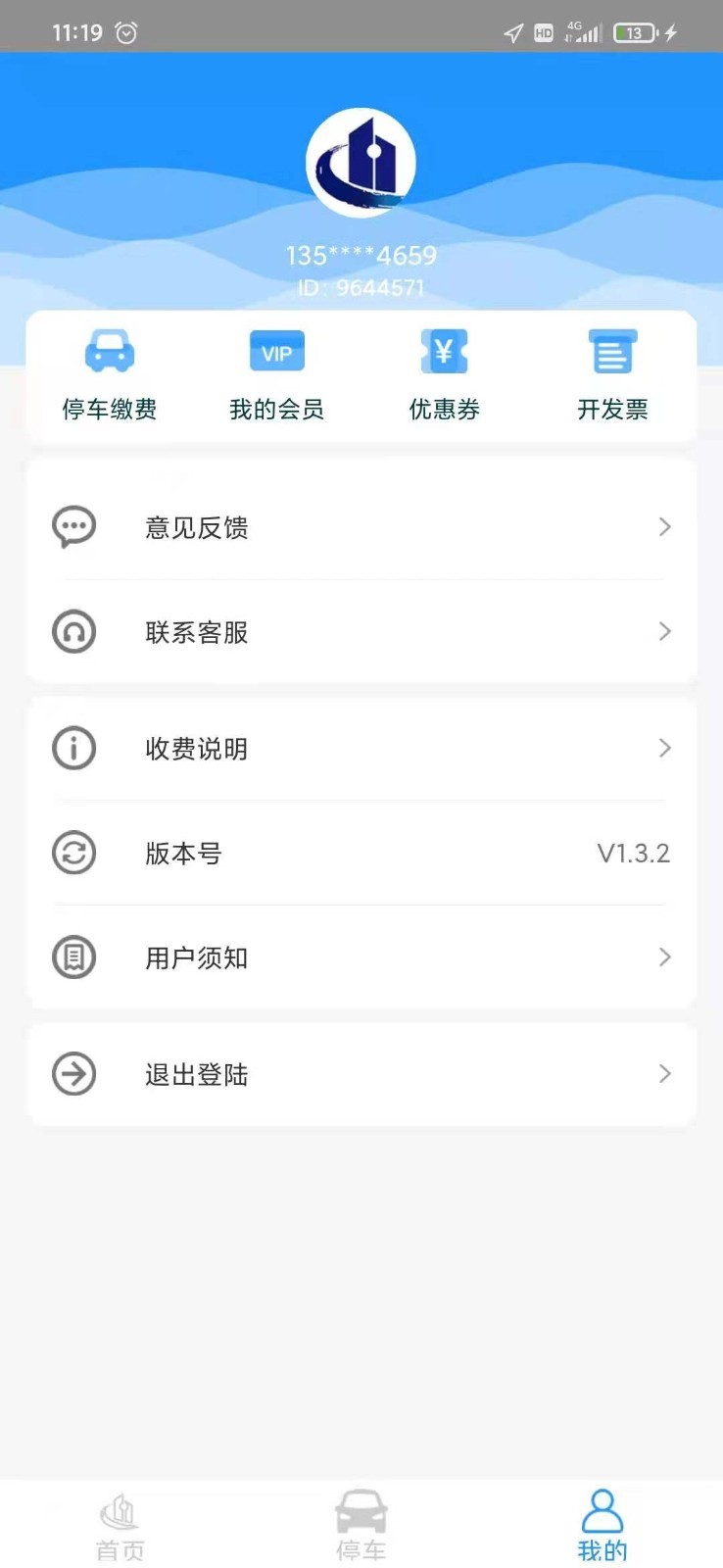Screen dimensions: 723x1568
Task: Click the 用户须知 document icon
Action: [73, 957]
